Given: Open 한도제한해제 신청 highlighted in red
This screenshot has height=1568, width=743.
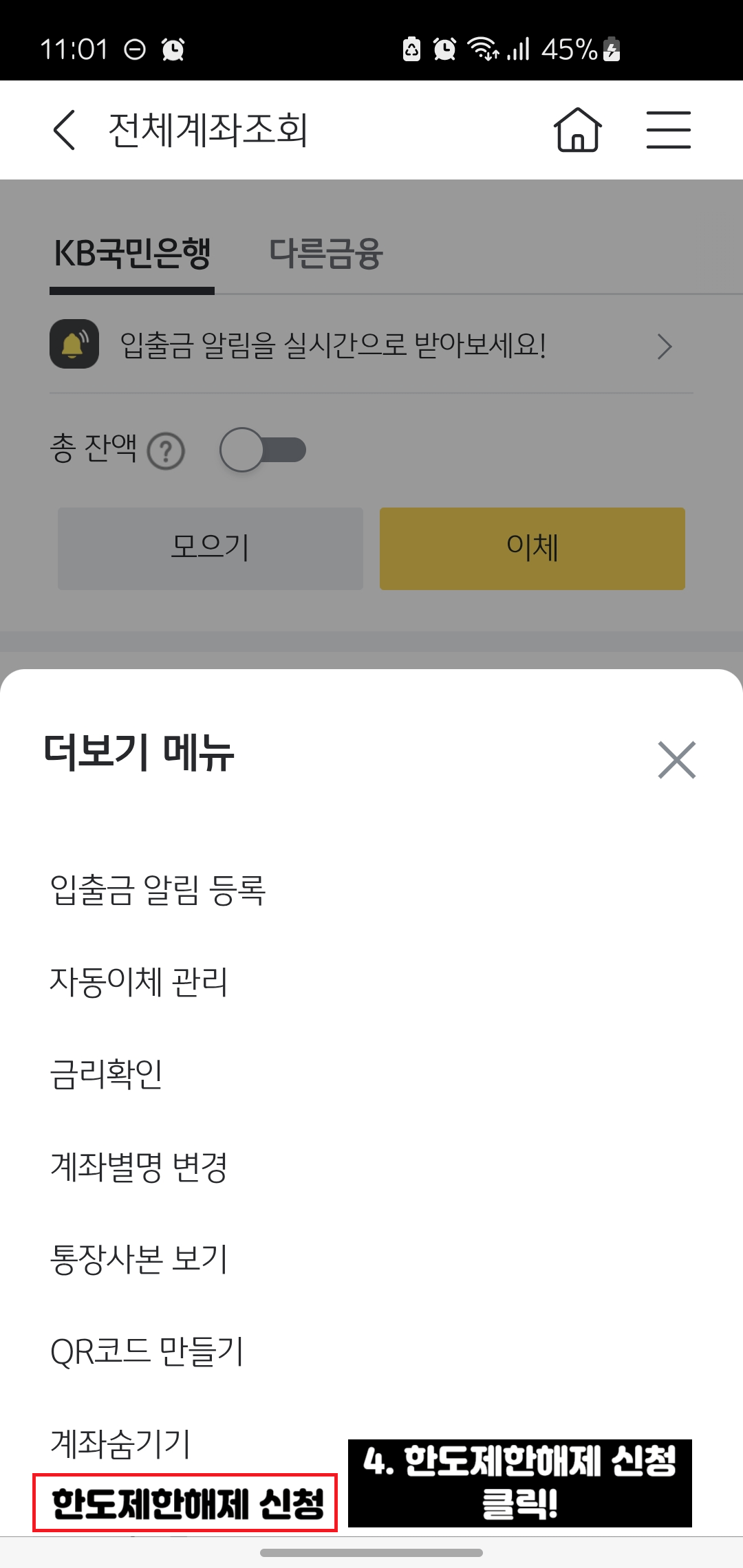Looking at the screenshot, I should [x=186, y=1503].
